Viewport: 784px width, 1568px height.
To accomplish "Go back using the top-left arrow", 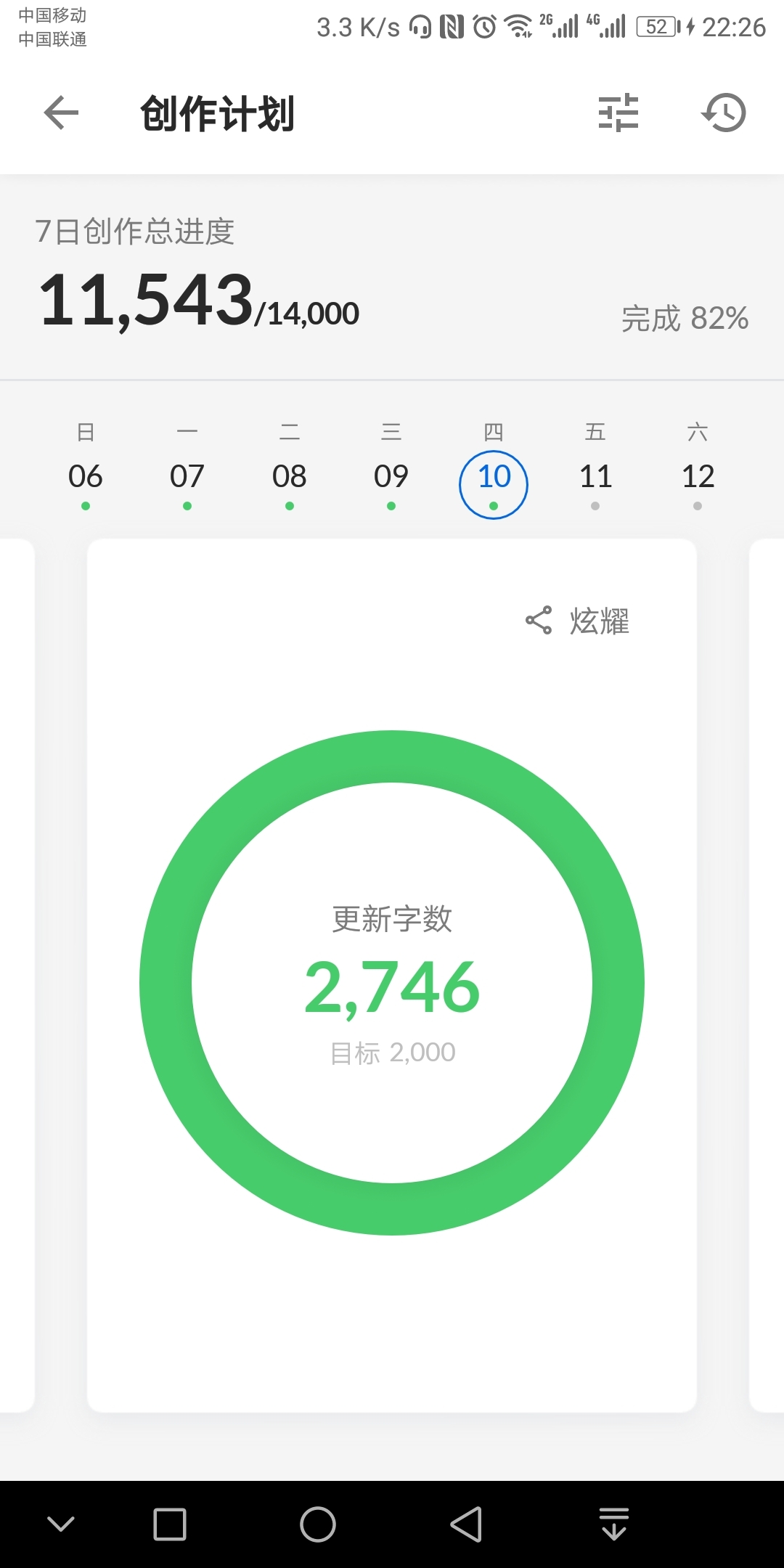I will tap(61, 113).
